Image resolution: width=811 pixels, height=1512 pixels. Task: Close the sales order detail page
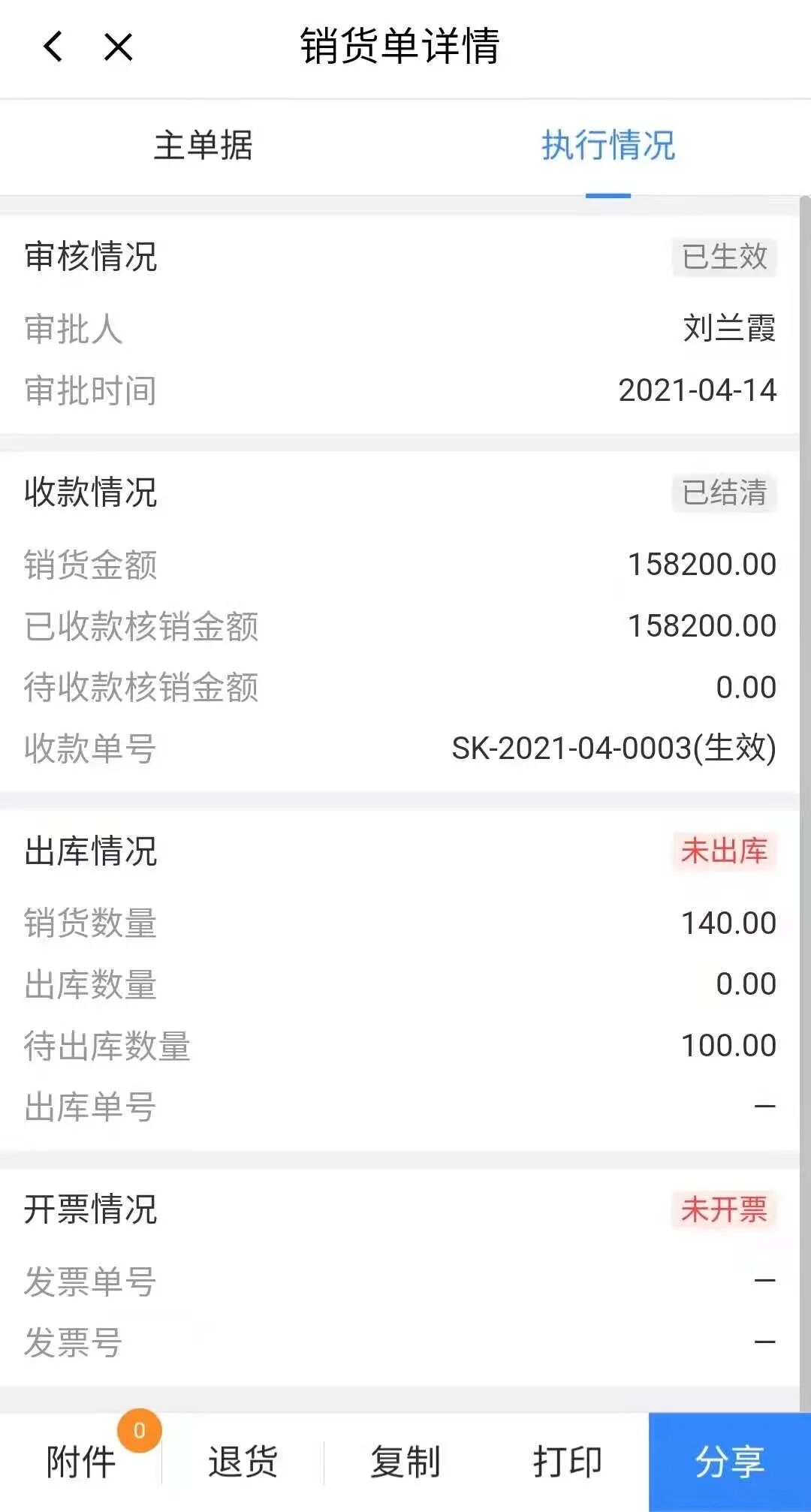[x=119, y=47]
